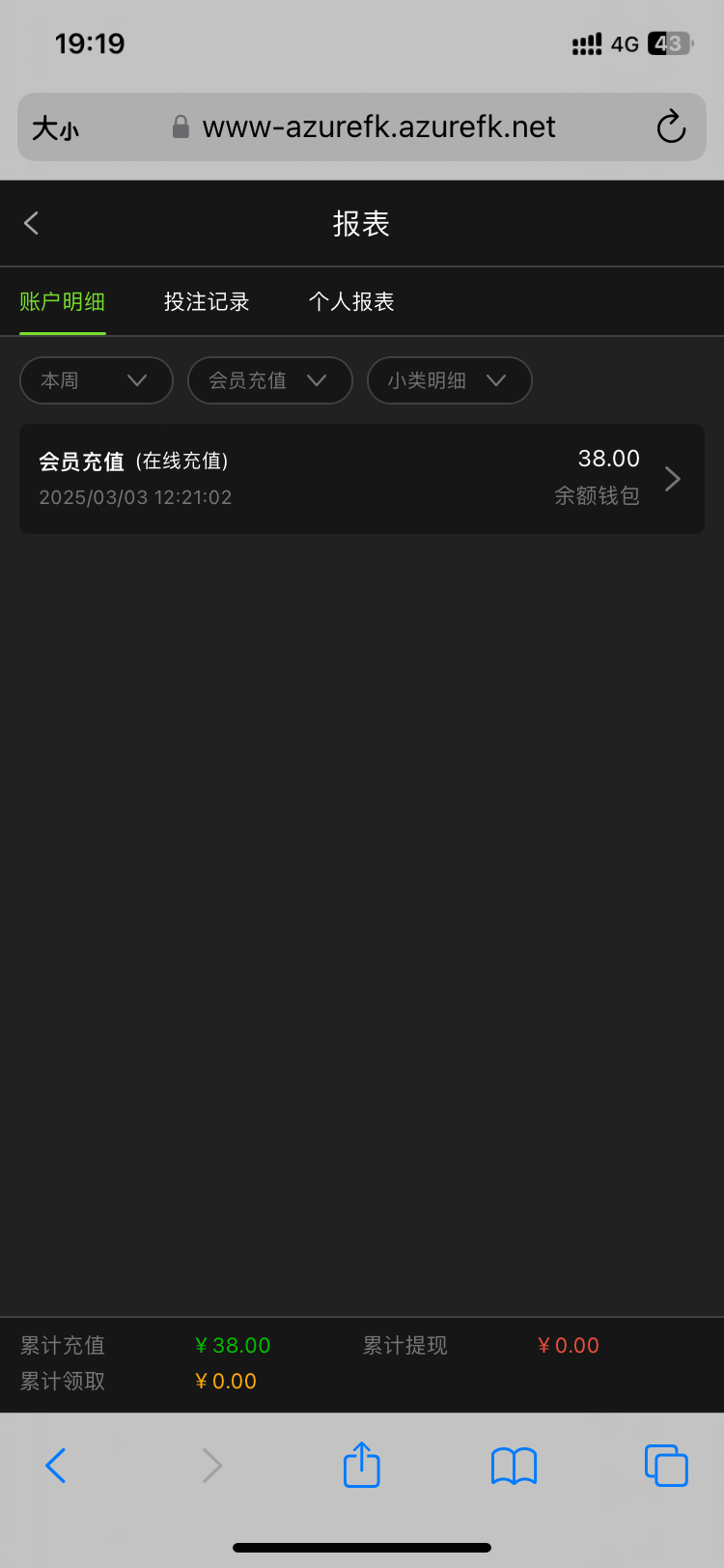Go back from the 报表 page
The image size is (724, 1568).
pos(32,224)
